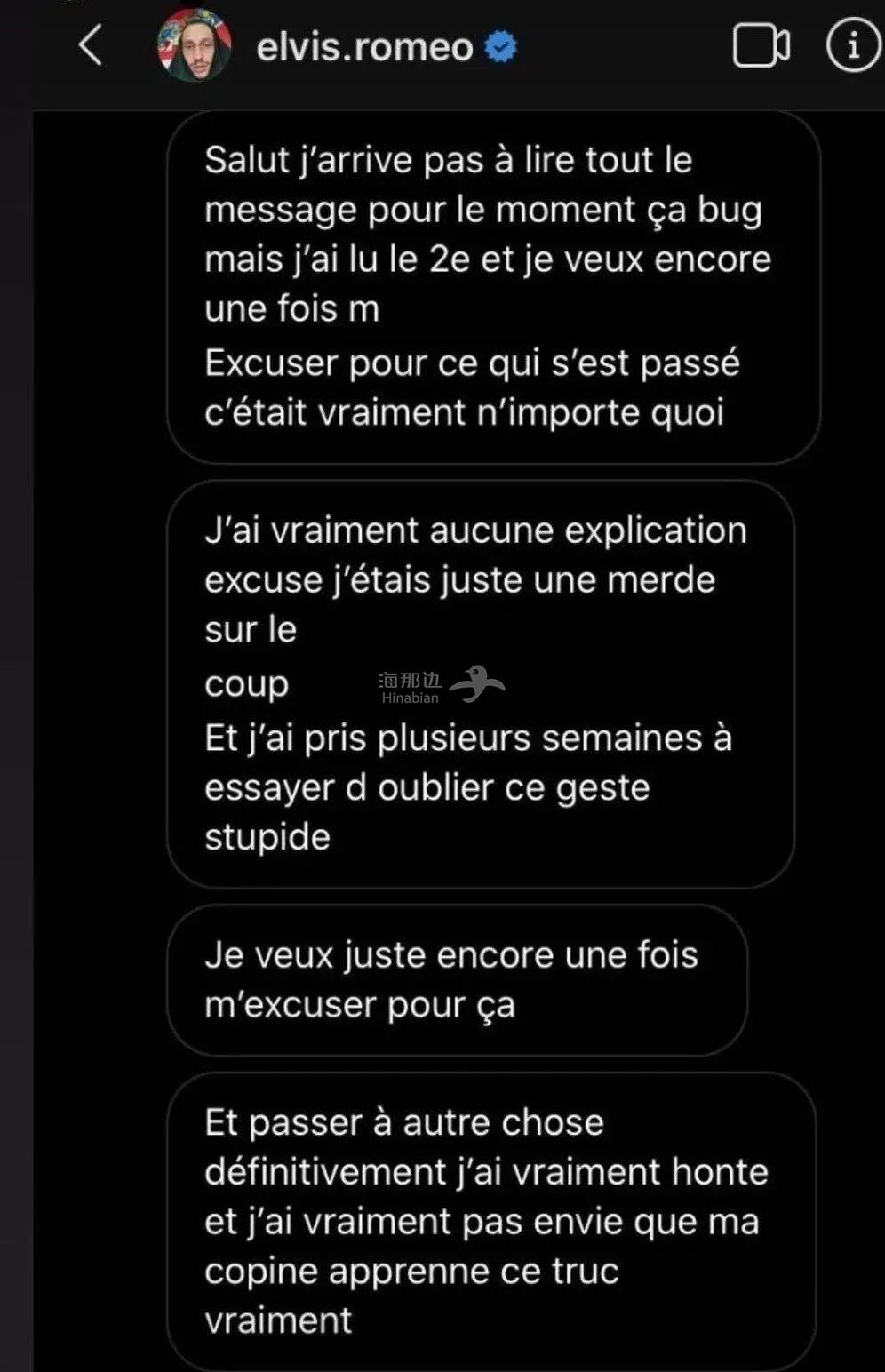This screenshot has height=1372, width=885.
Task: Open elvis.romeo's profile picture
Action: coord(195,45)
